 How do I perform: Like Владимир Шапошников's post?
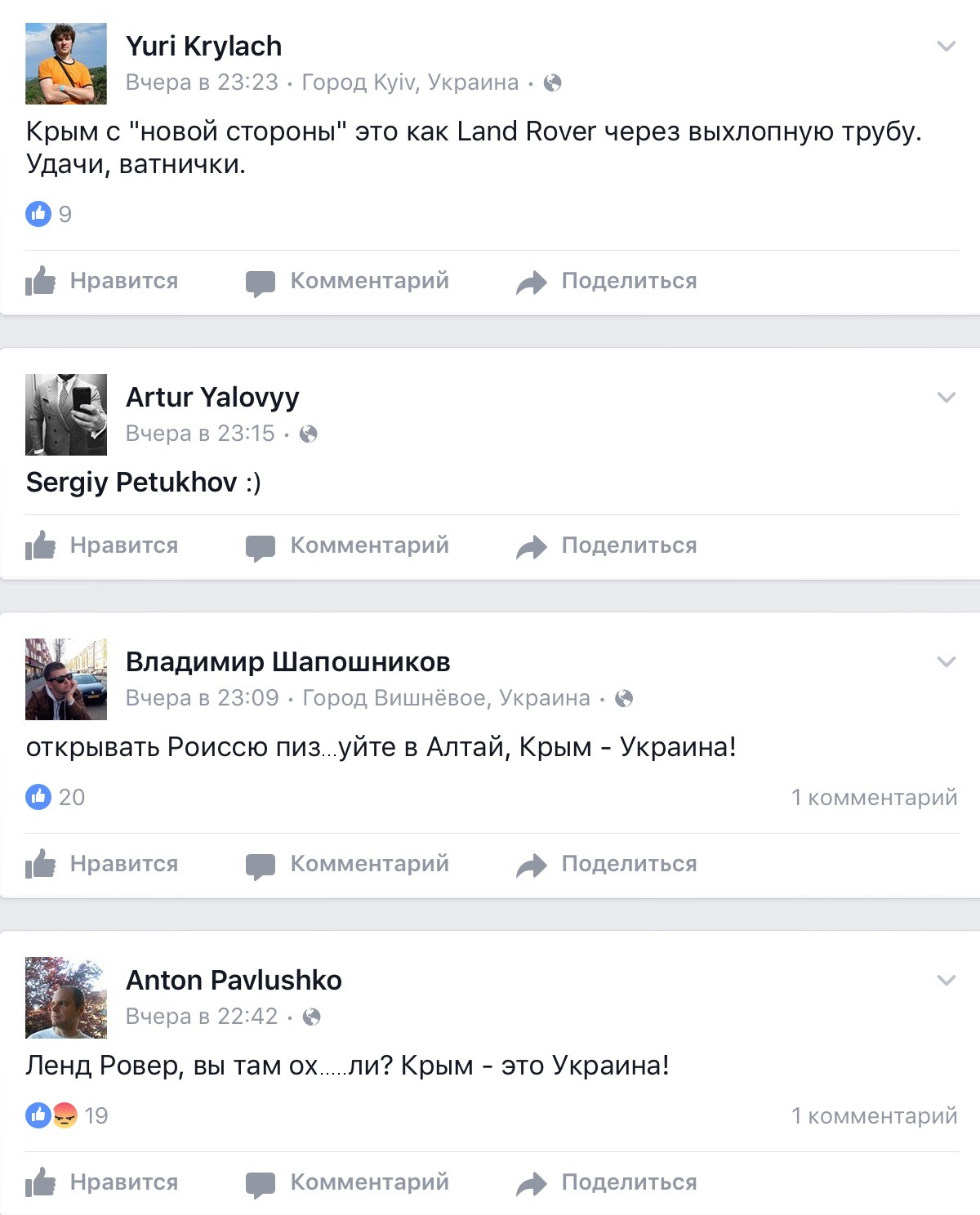click(102, 864)
